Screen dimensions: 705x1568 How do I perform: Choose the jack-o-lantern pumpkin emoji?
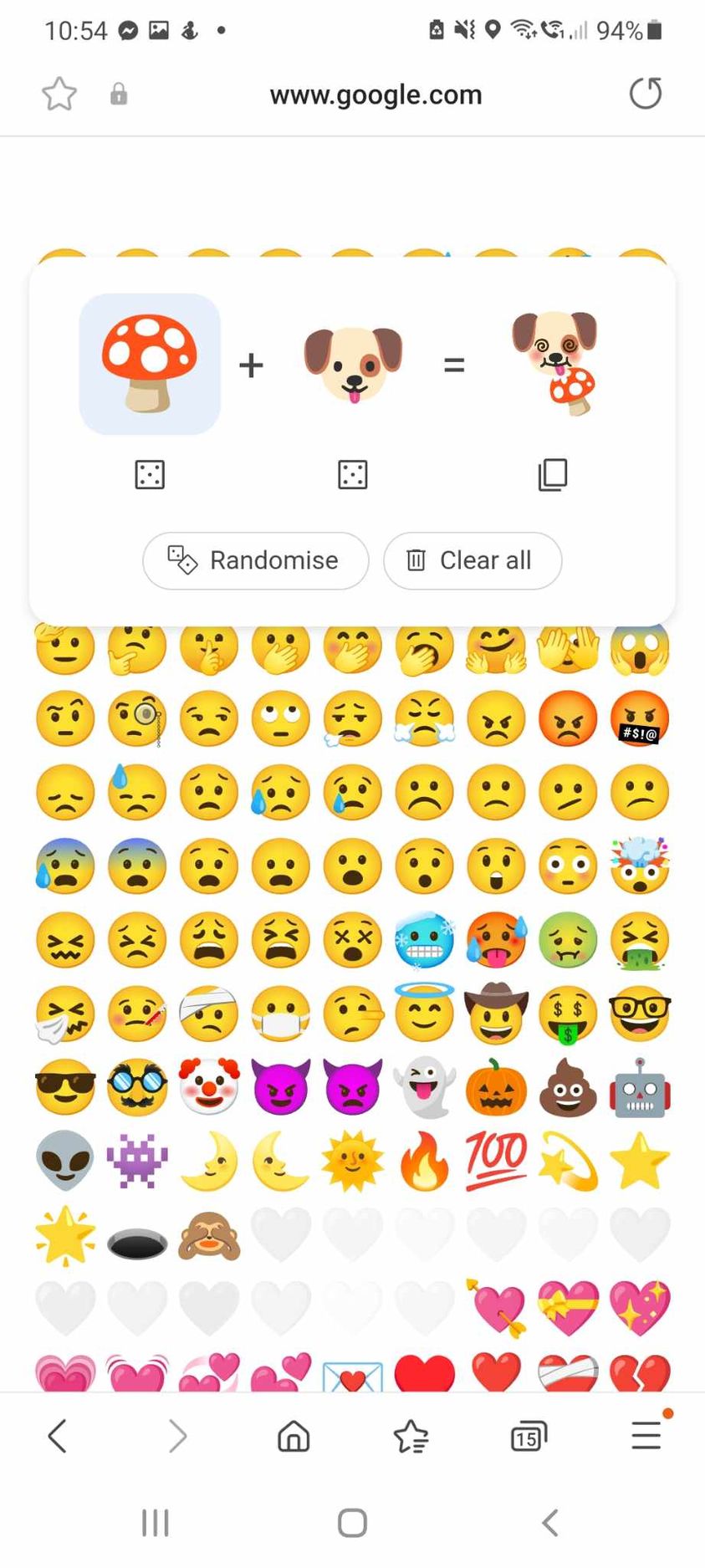click(x=496, y=1087)
